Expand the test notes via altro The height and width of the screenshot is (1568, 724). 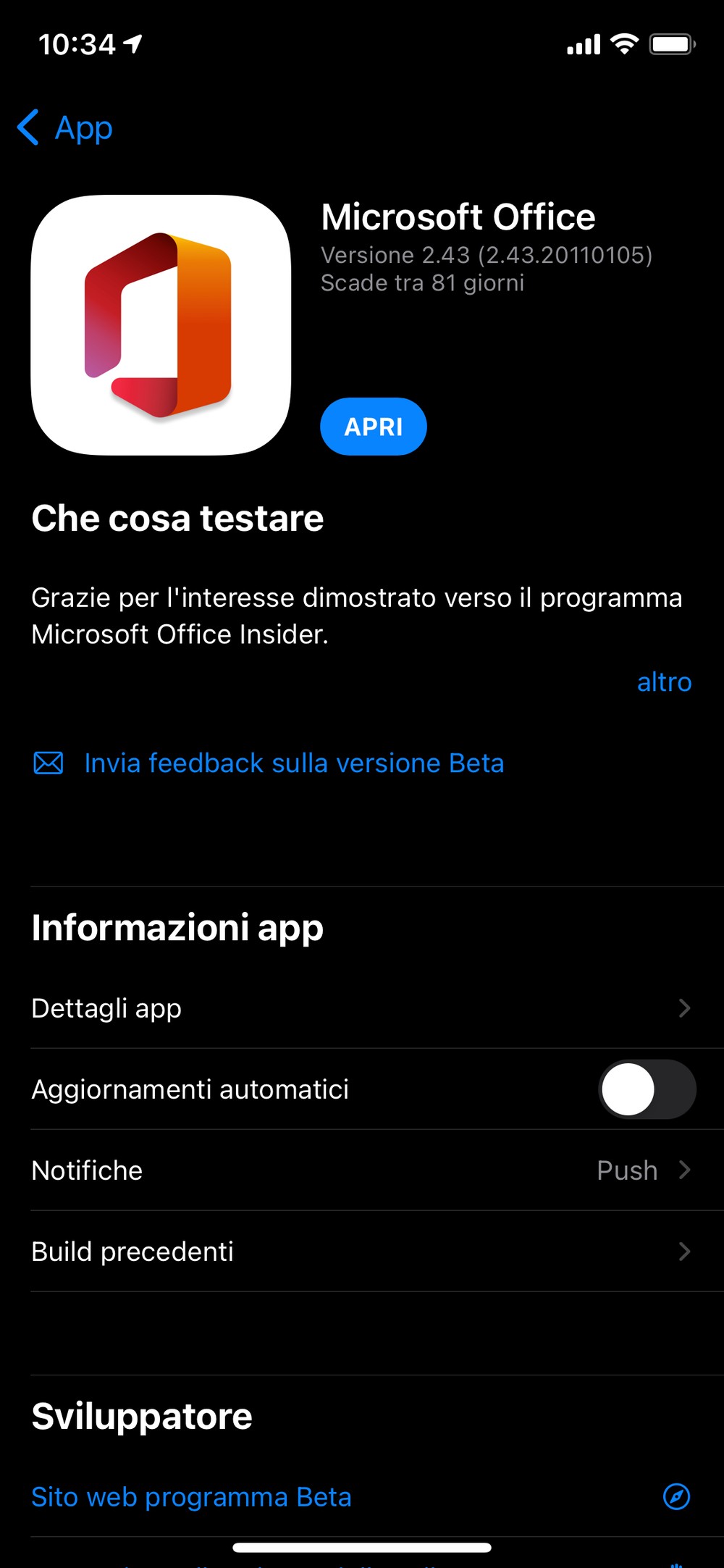664,682
